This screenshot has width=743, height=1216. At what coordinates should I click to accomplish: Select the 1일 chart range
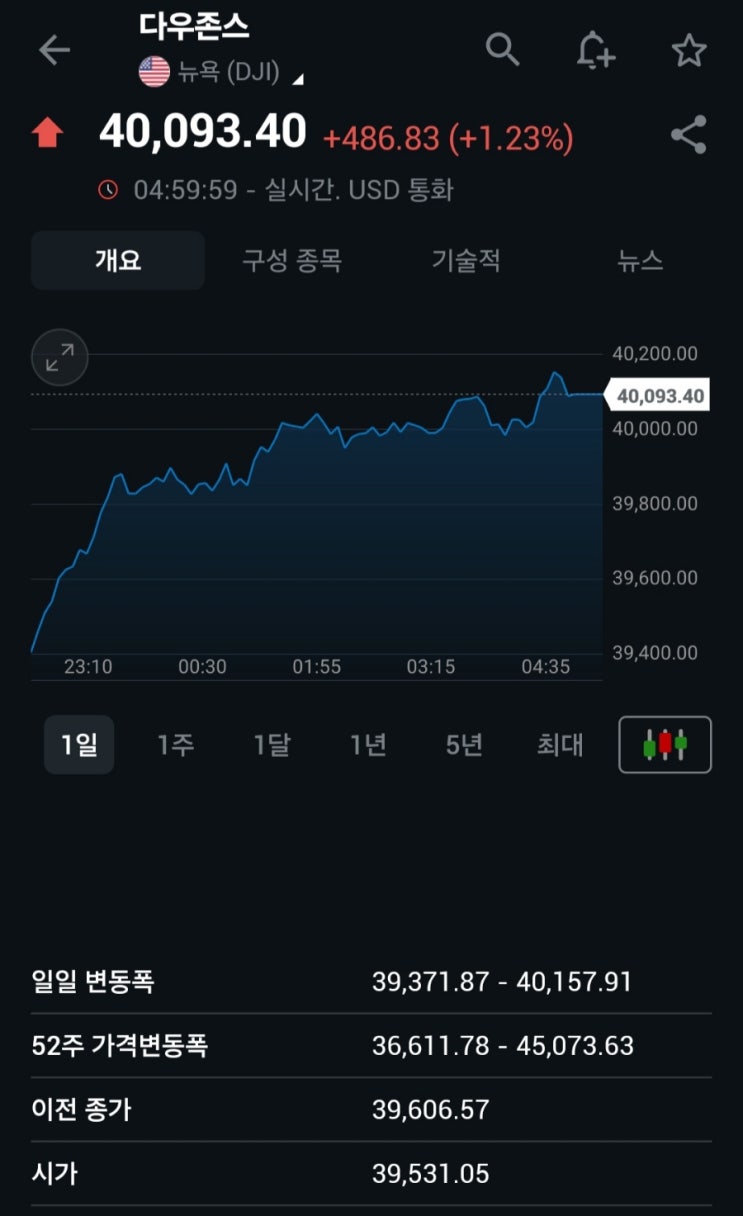(79, 745)
